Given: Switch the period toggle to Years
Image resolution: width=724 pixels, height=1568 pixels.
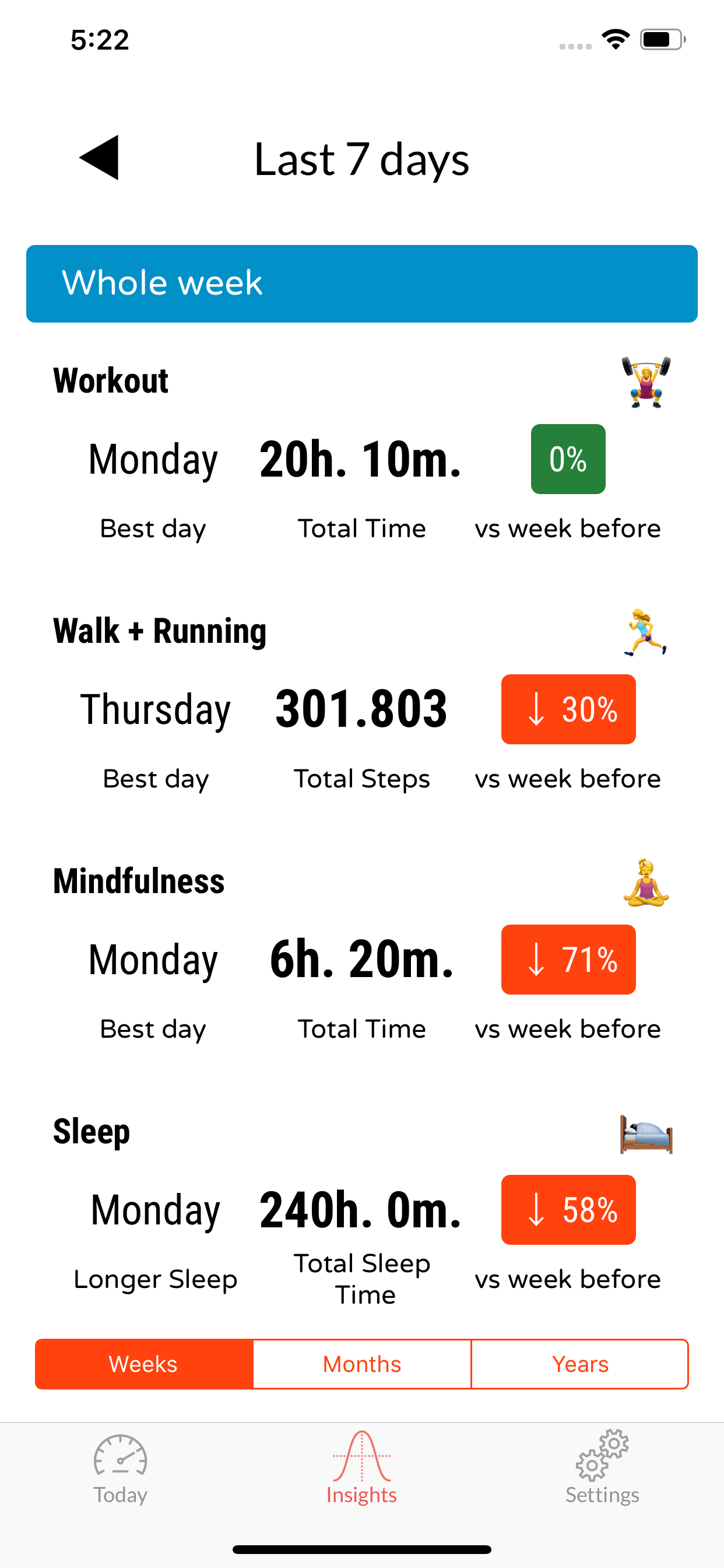Looking at the screenshot, I should [x=579, y=1364].
